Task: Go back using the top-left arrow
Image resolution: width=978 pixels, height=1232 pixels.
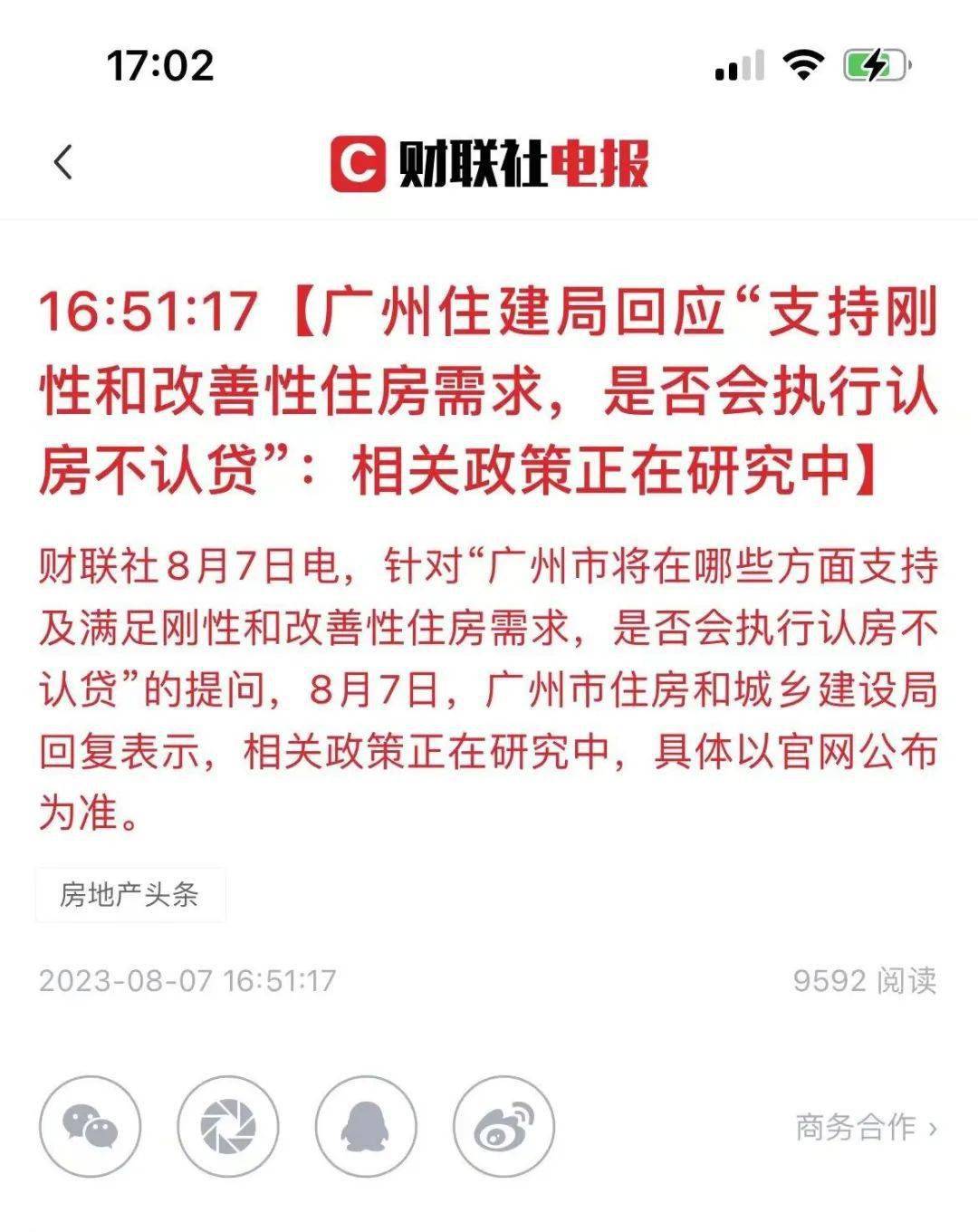Action: pos(62,163)
